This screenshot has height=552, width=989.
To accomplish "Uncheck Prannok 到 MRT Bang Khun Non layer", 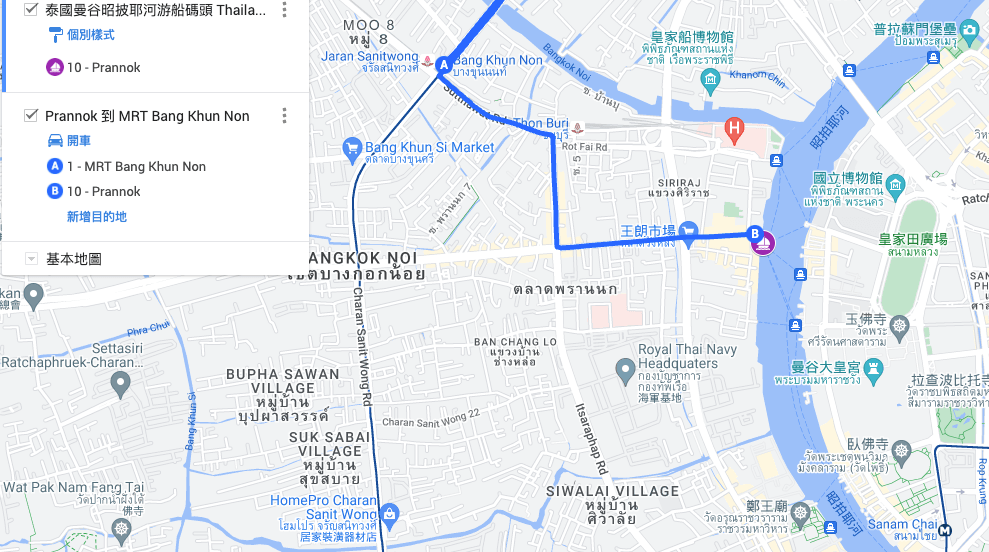I will (31, 116).
